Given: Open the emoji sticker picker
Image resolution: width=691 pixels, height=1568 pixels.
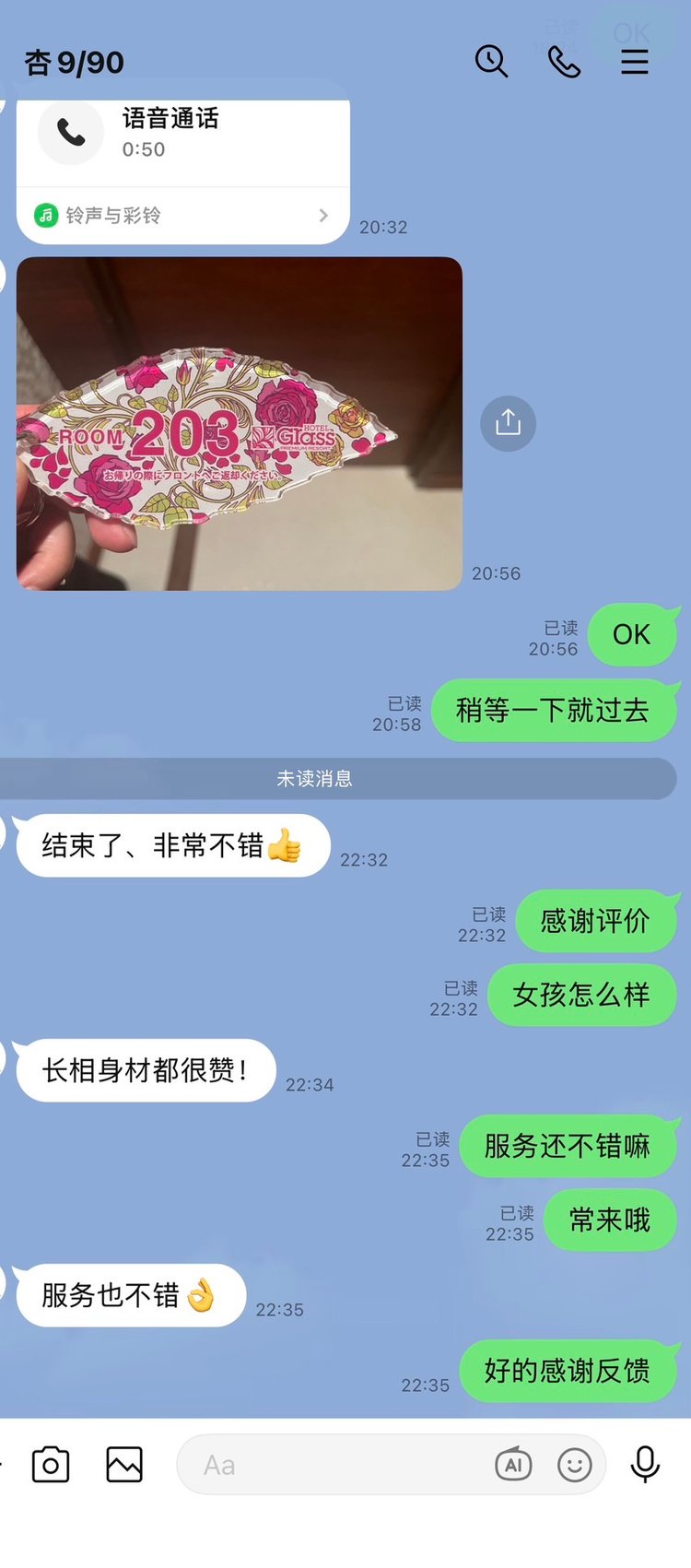Looking at the screenshot, I should coord(575,1465).
